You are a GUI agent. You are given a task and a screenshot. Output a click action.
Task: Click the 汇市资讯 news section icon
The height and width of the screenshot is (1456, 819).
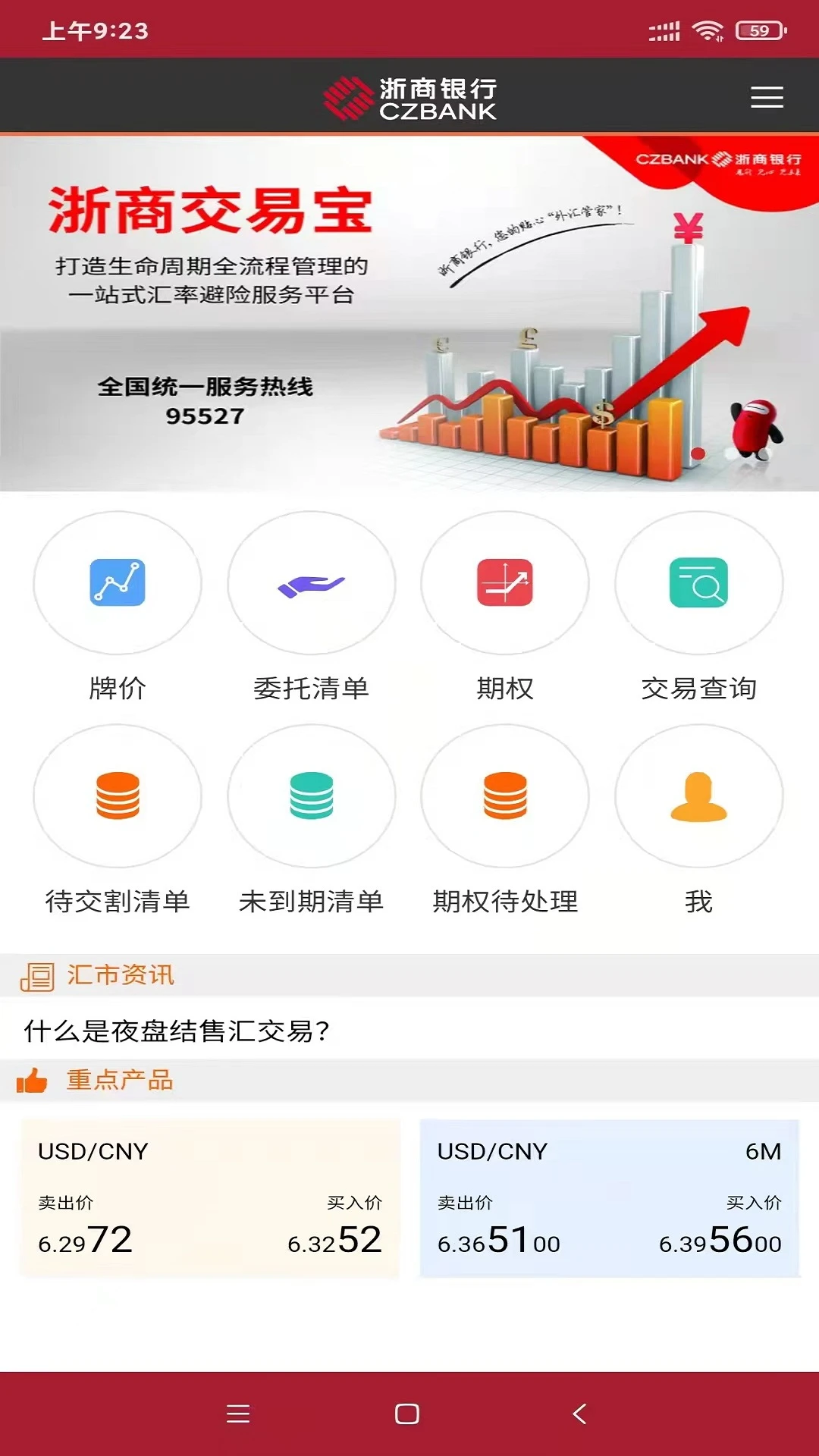(36, 976)
